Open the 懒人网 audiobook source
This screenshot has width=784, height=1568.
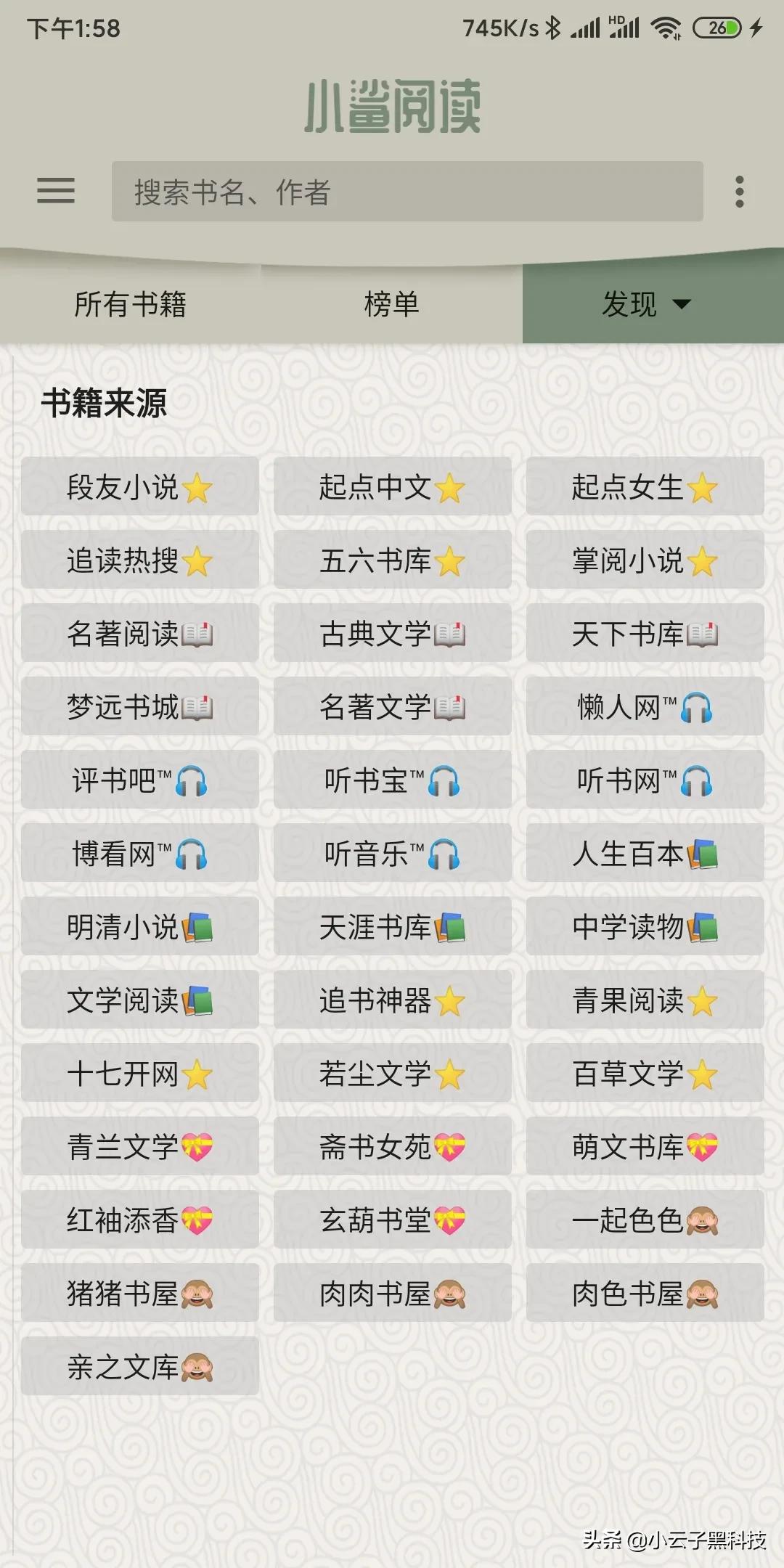pos(645,707)
